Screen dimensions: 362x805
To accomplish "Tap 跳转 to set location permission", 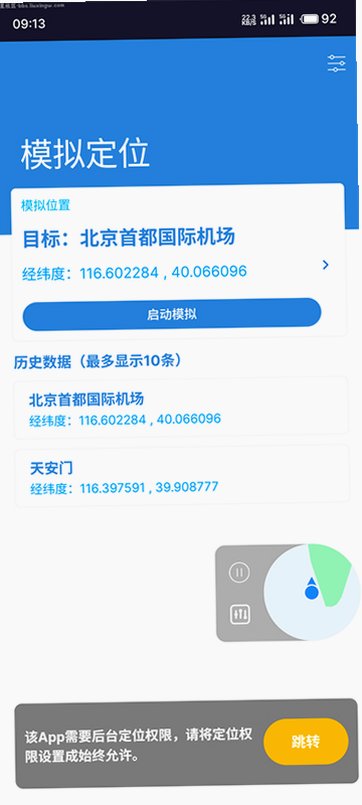I will click(306, 741).
